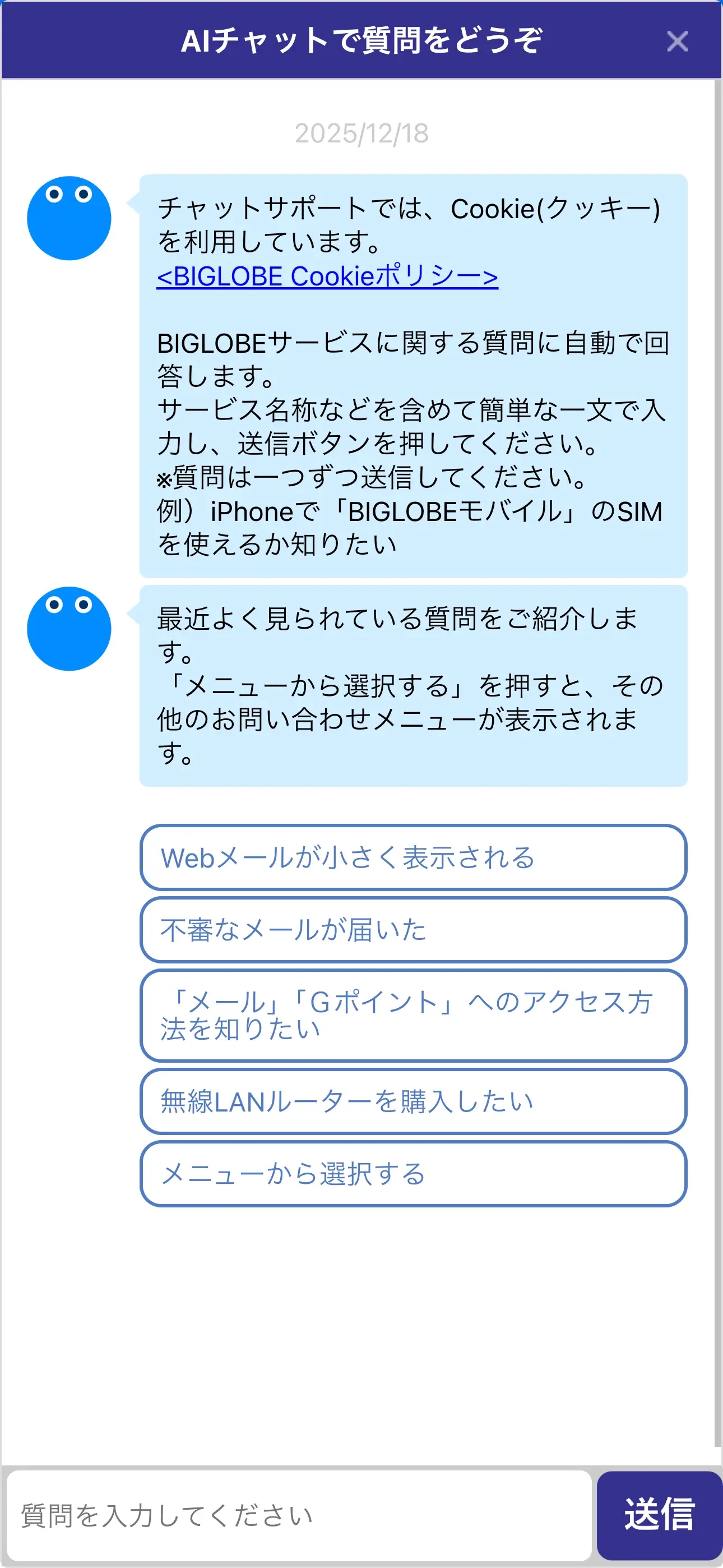723x1568 pixels.
Task: Click the bot face icon next to the second message
Action: 69,629
